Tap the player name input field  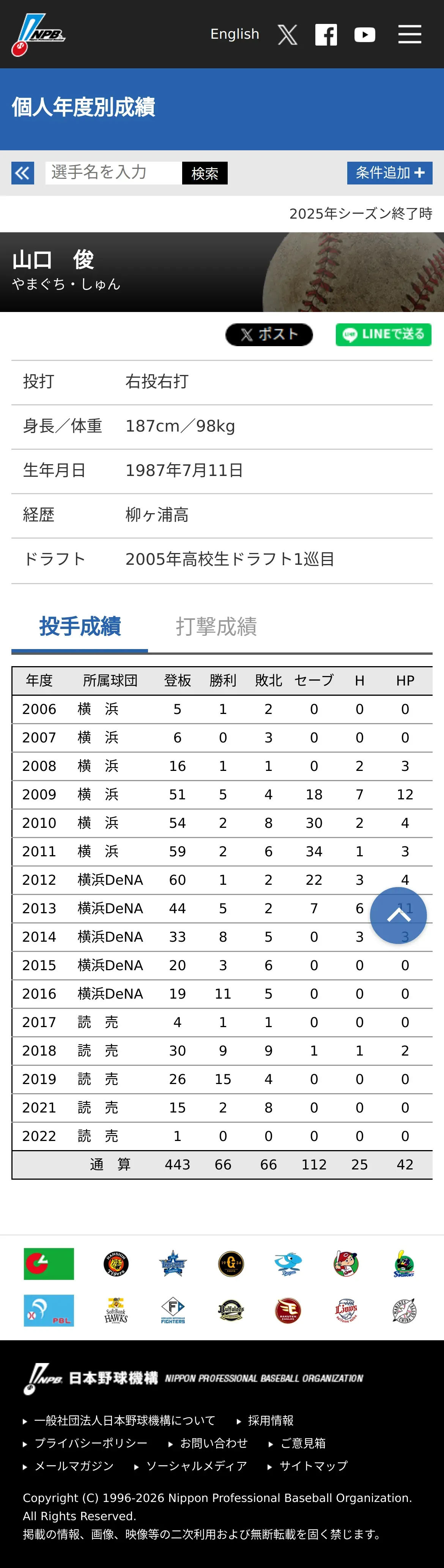coord(113,173)
